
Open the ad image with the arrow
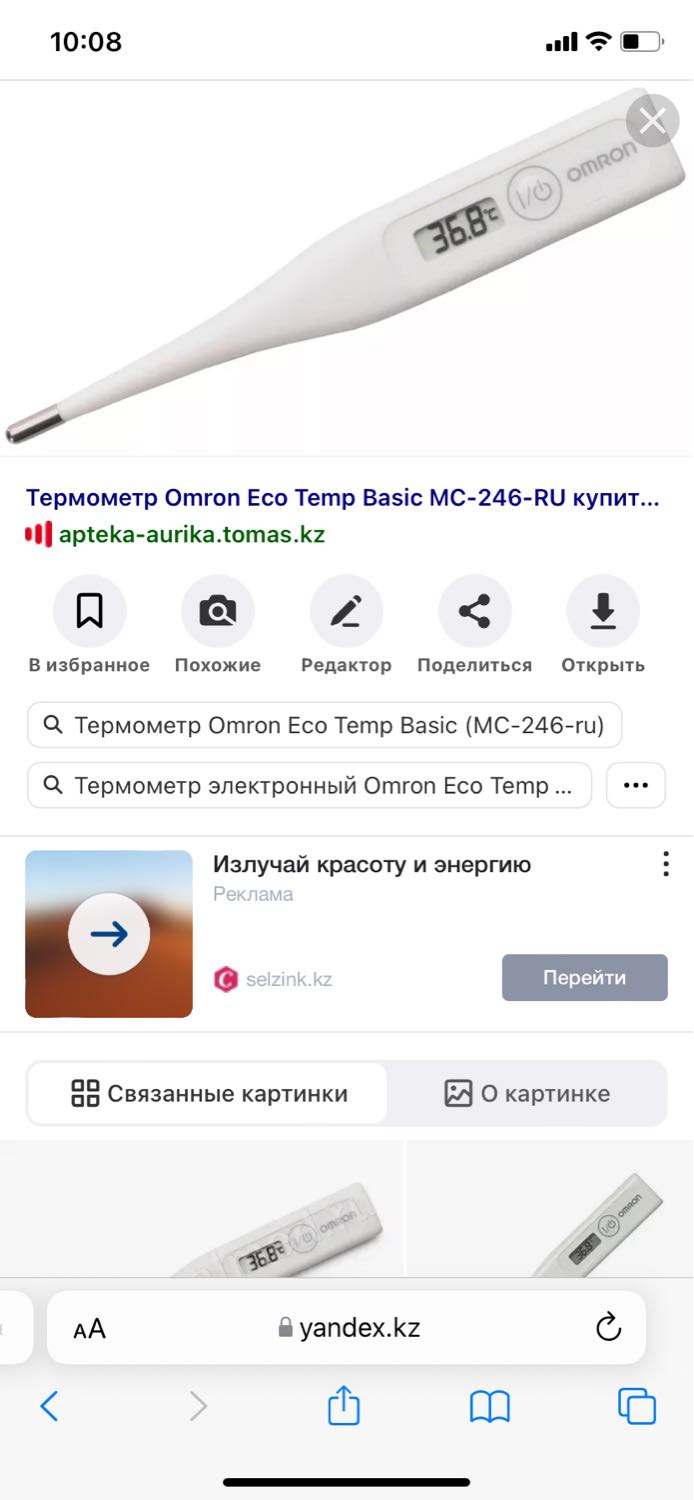(109, 934)
